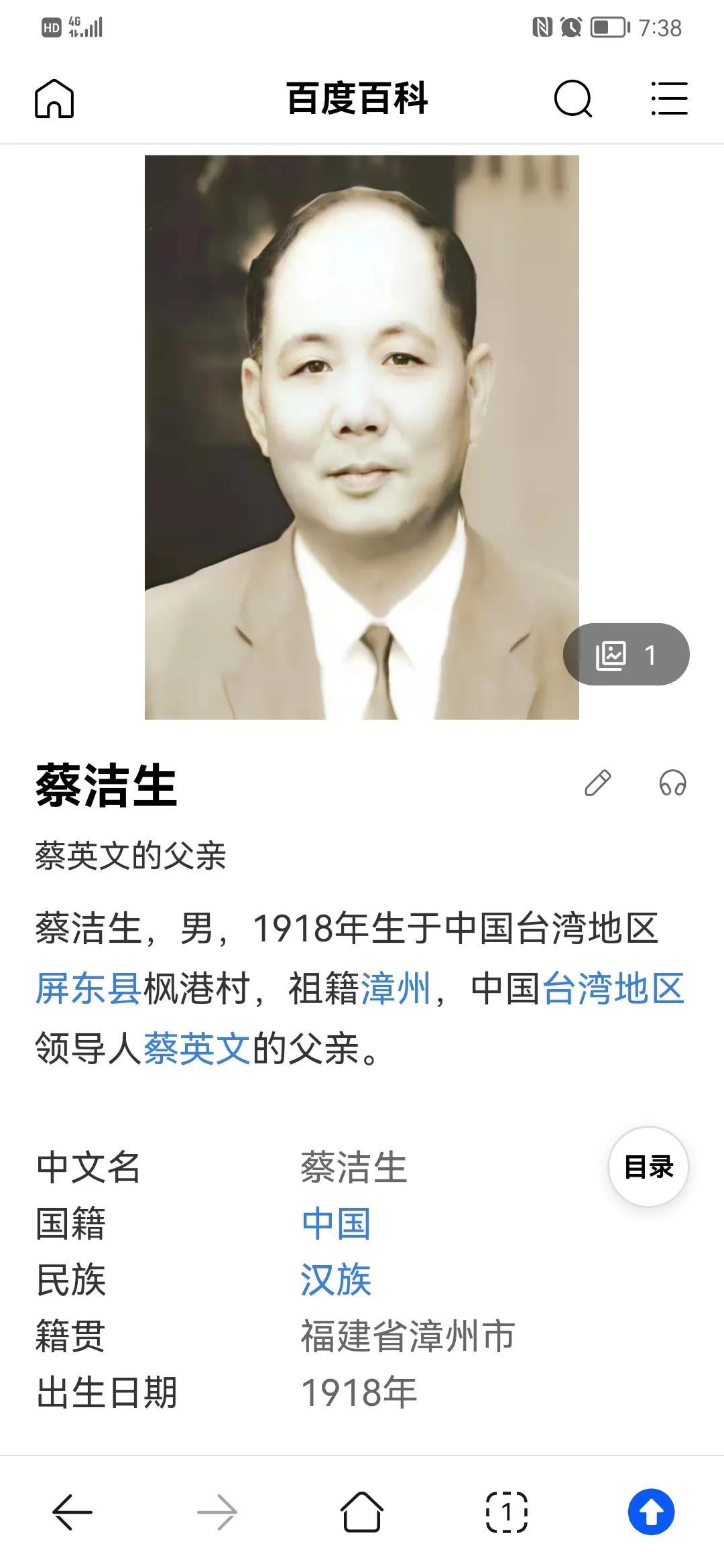View the portrait photo of 蔡洁生
724x1568 pixels.
pos(362,437)
